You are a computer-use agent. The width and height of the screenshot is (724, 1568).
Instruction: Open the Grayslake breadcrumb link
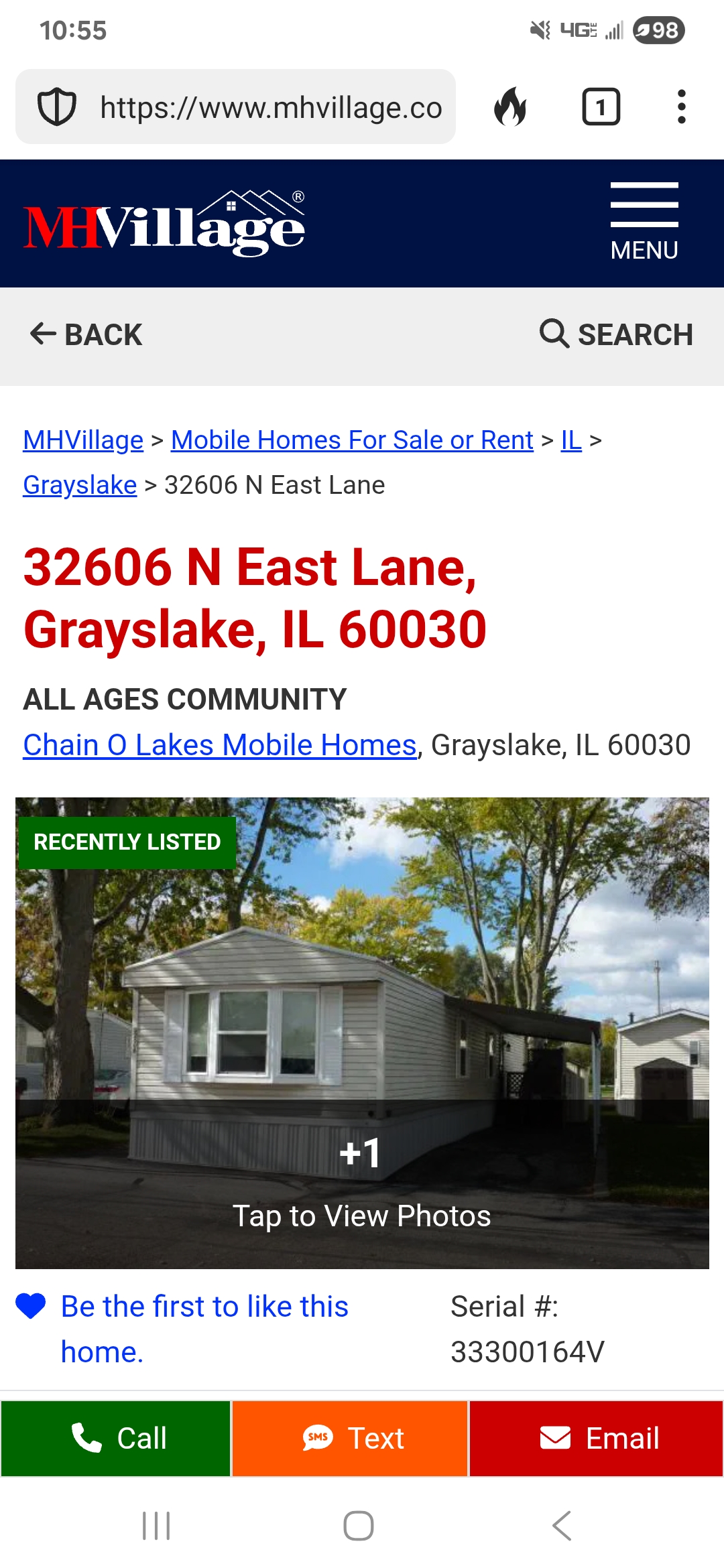click(80, 485)
